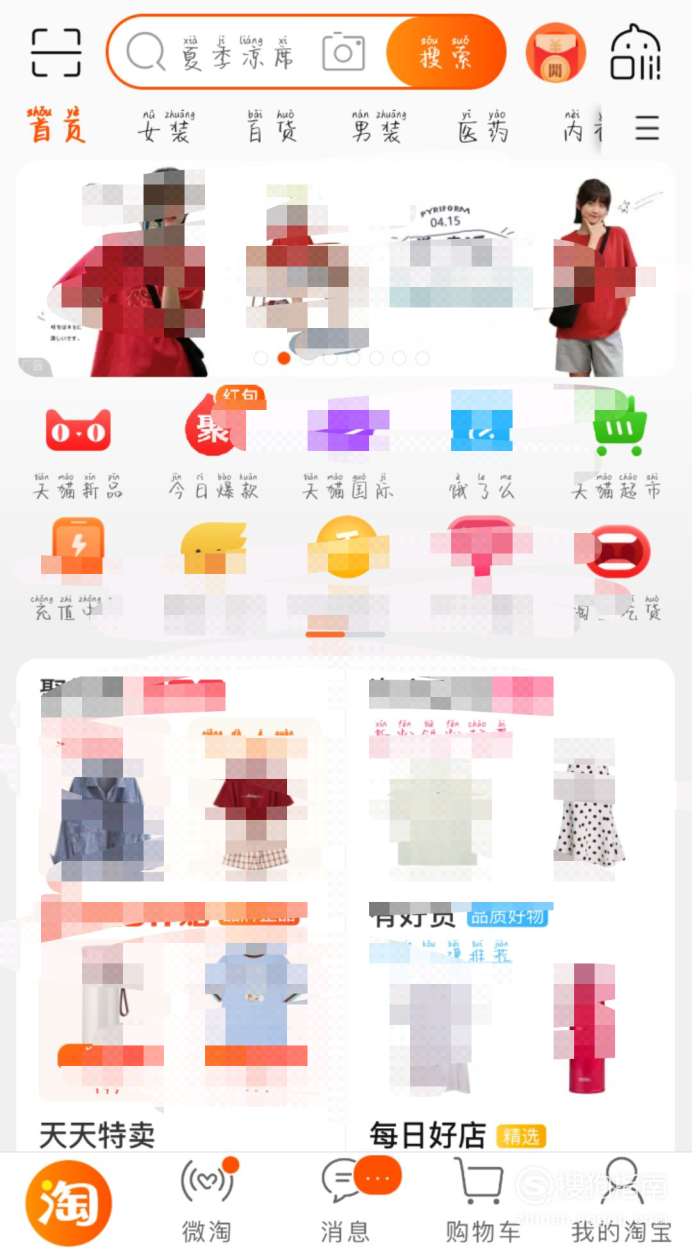Switch to the 医药 tab
This screenshot has height=1253, width=692.
[483, 127]
